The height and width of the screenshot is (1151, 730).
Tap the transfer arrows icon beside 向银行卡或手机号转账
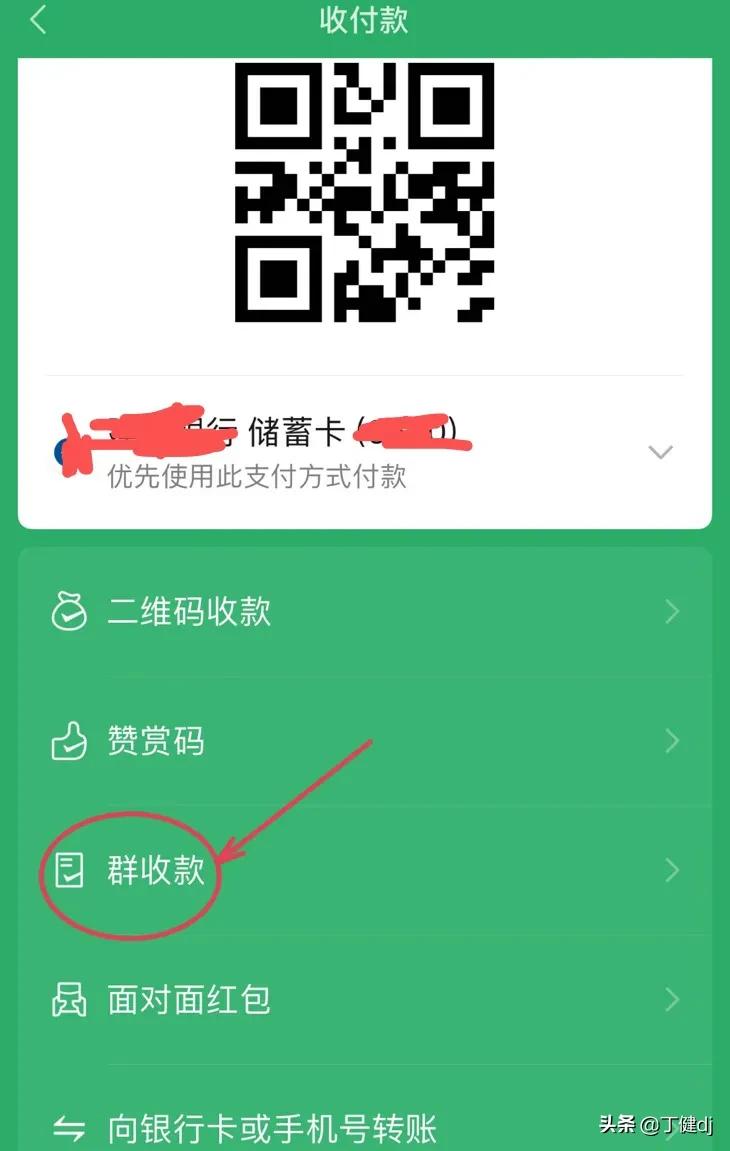pyautogui.click(x=68, y=1128)
